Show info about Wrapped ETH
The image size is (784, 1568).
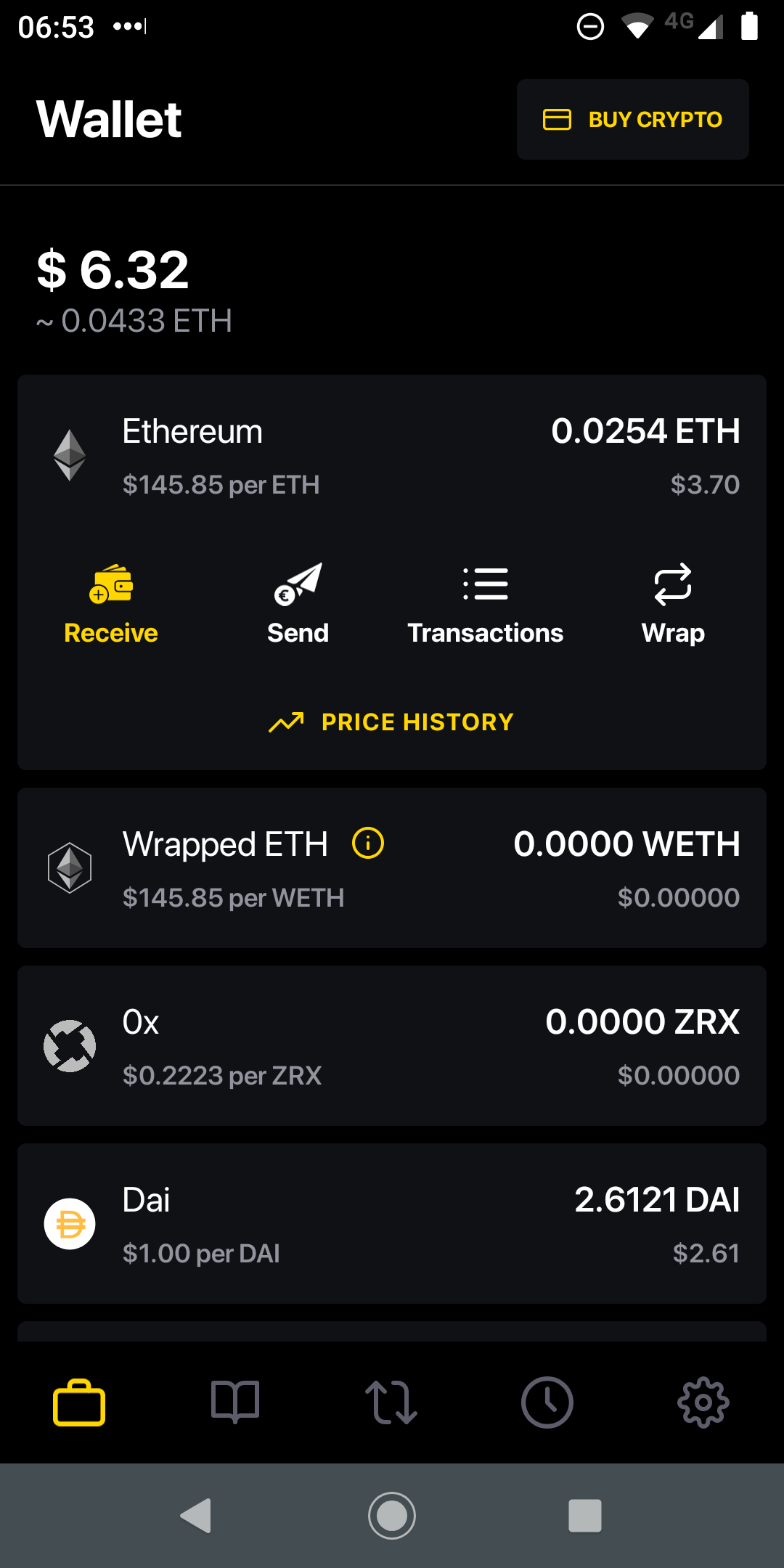(368, 844)
